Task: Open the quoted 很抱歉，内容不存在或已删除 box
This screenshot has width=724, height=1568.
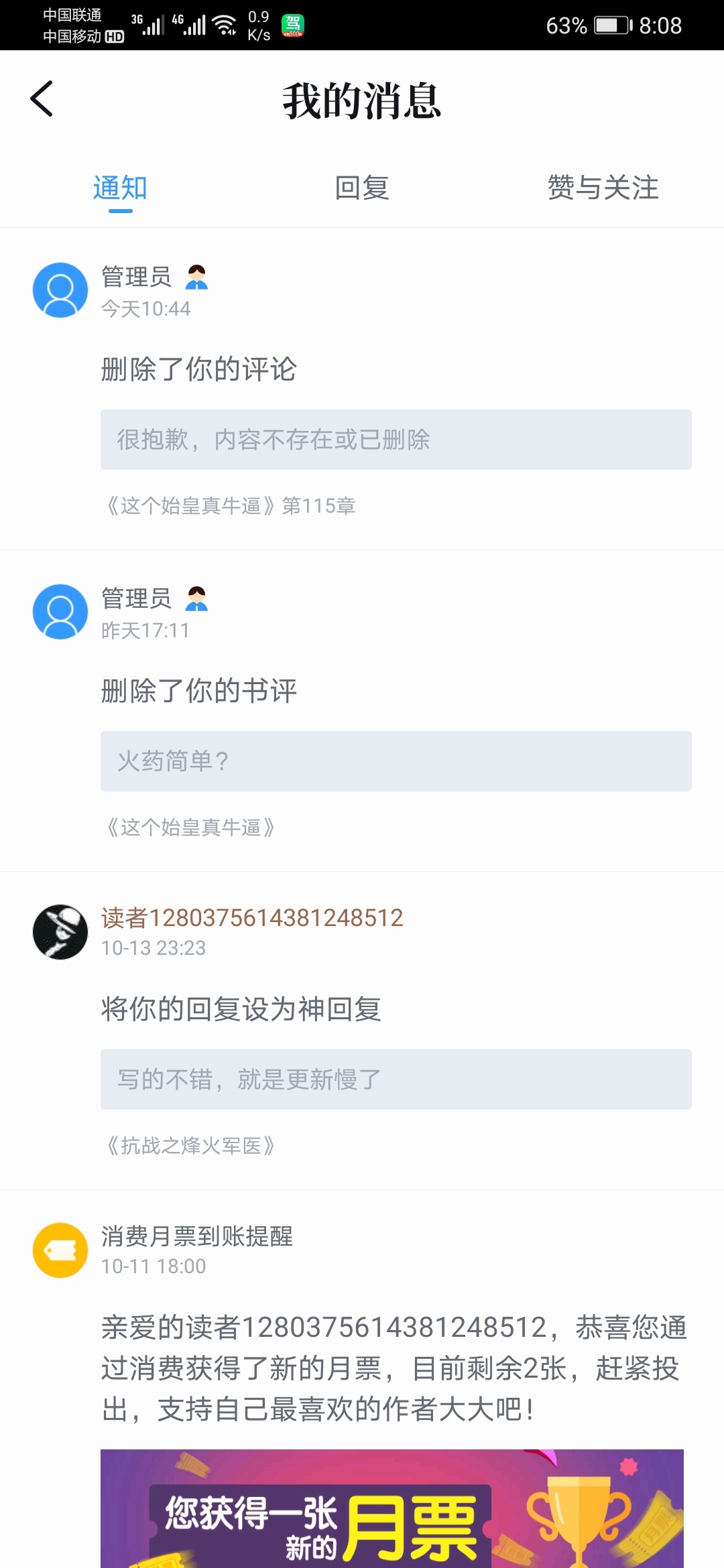Action: [396, 440]
